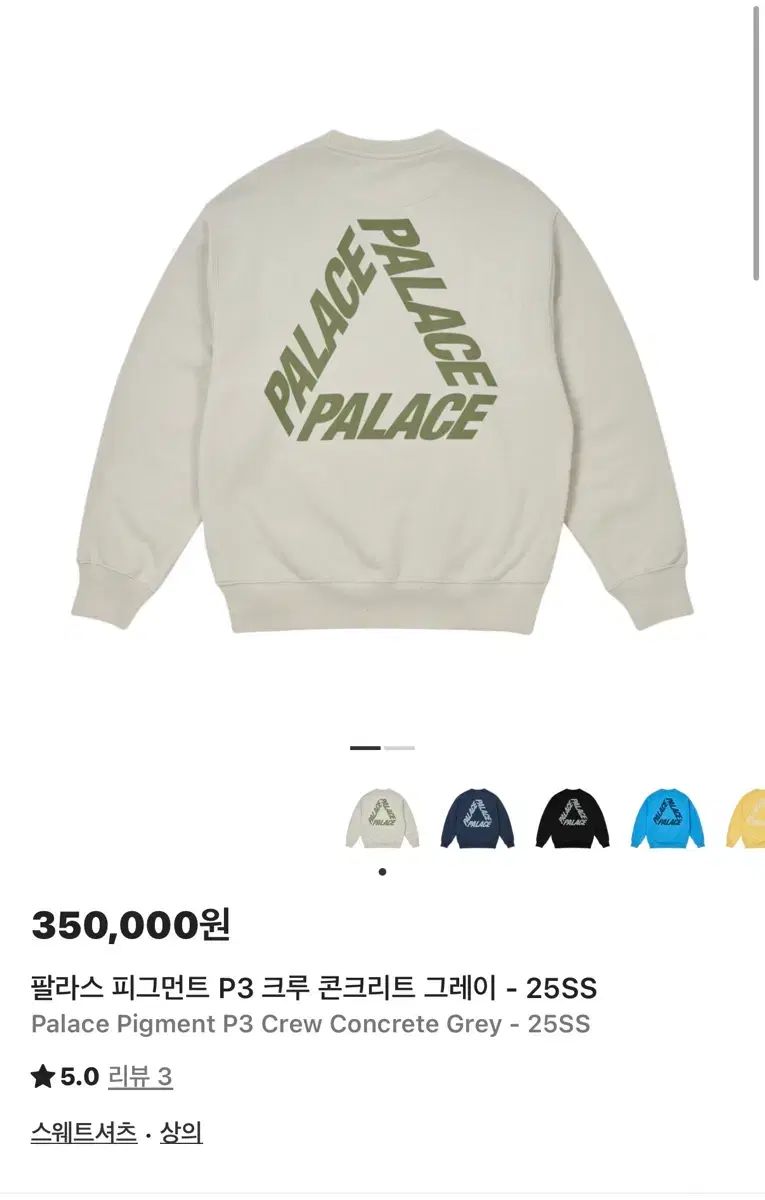This screenshot has height=1200, width=765.
Task: Click the second light page indicator bar
Action: (398, 748)
